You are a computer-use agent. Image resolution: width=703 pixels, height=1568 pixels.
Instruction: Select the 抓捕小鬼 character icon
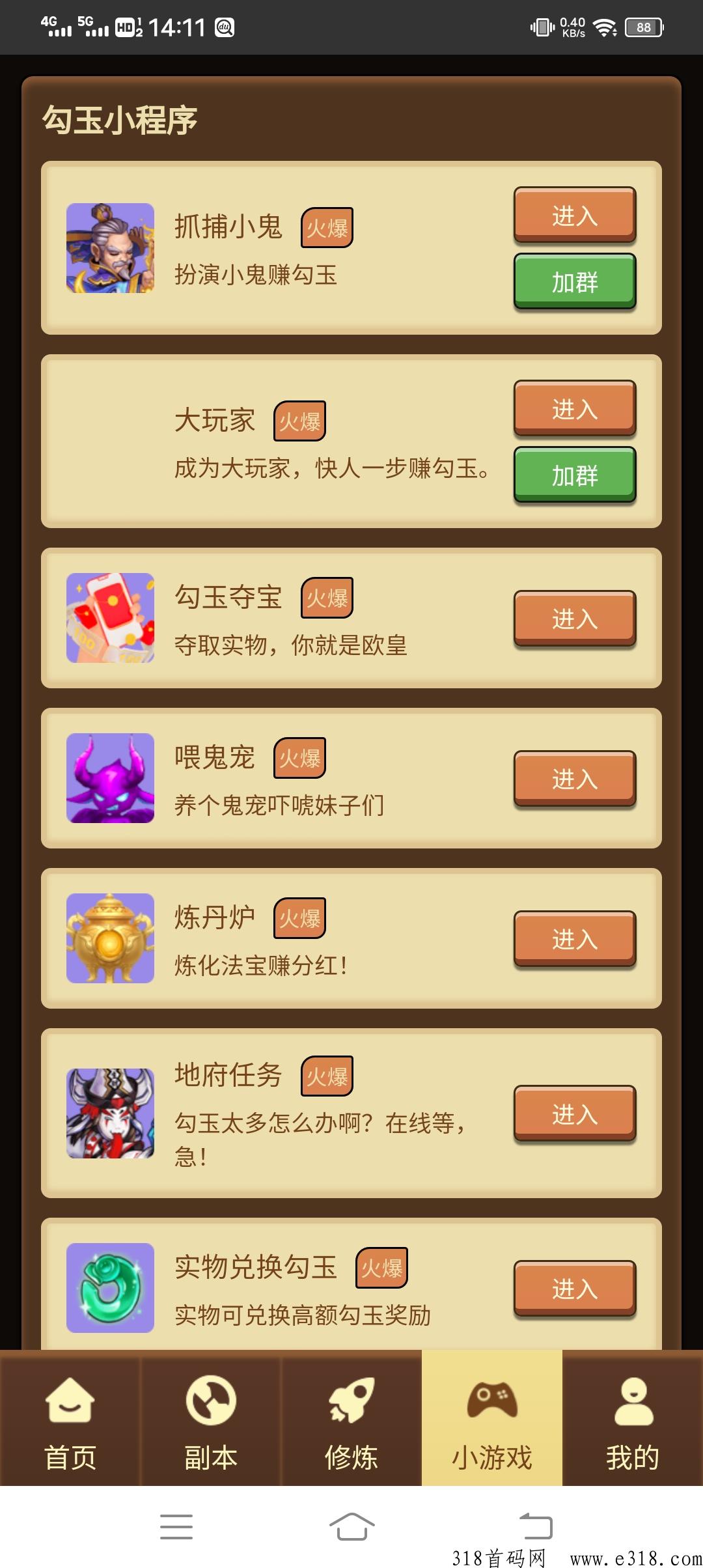point(109,244)
